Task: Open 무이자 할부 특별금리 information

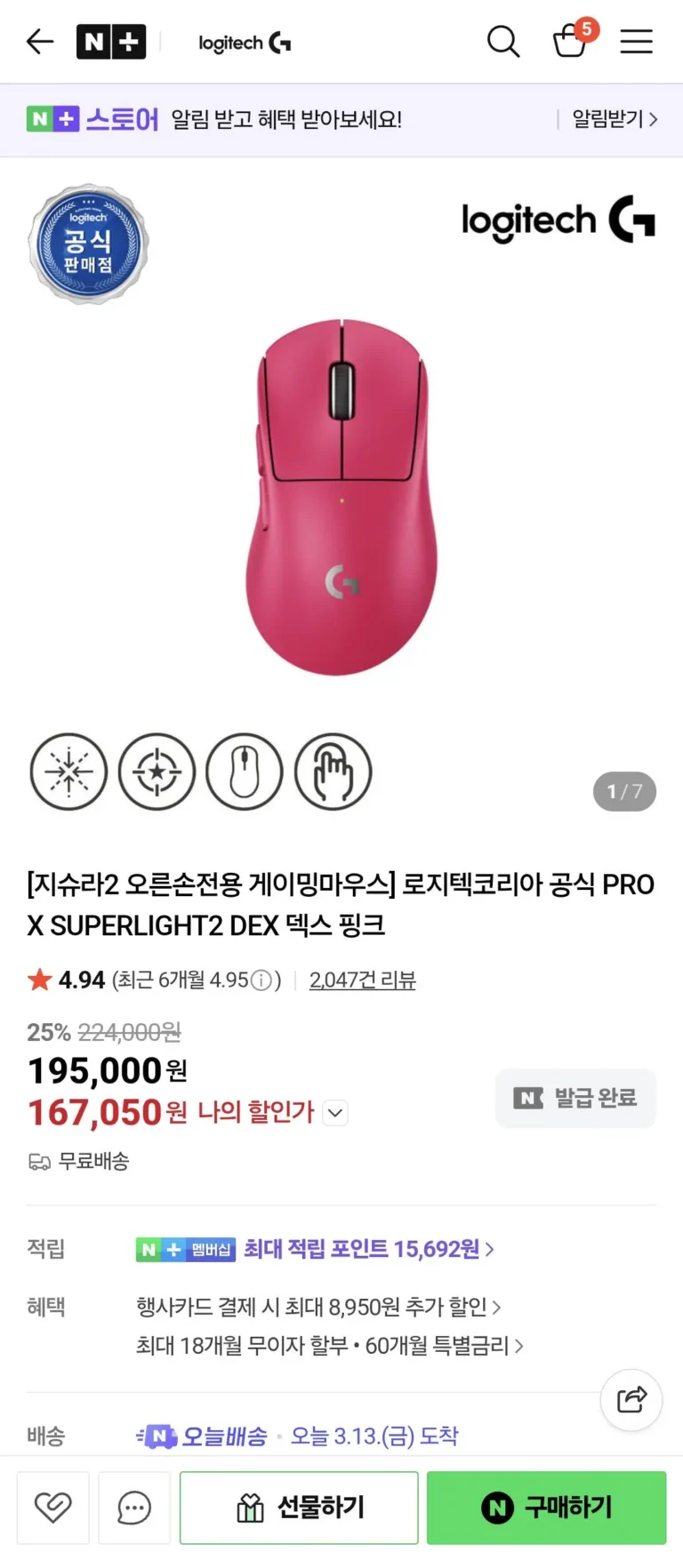Action: tap(329, 1346)
